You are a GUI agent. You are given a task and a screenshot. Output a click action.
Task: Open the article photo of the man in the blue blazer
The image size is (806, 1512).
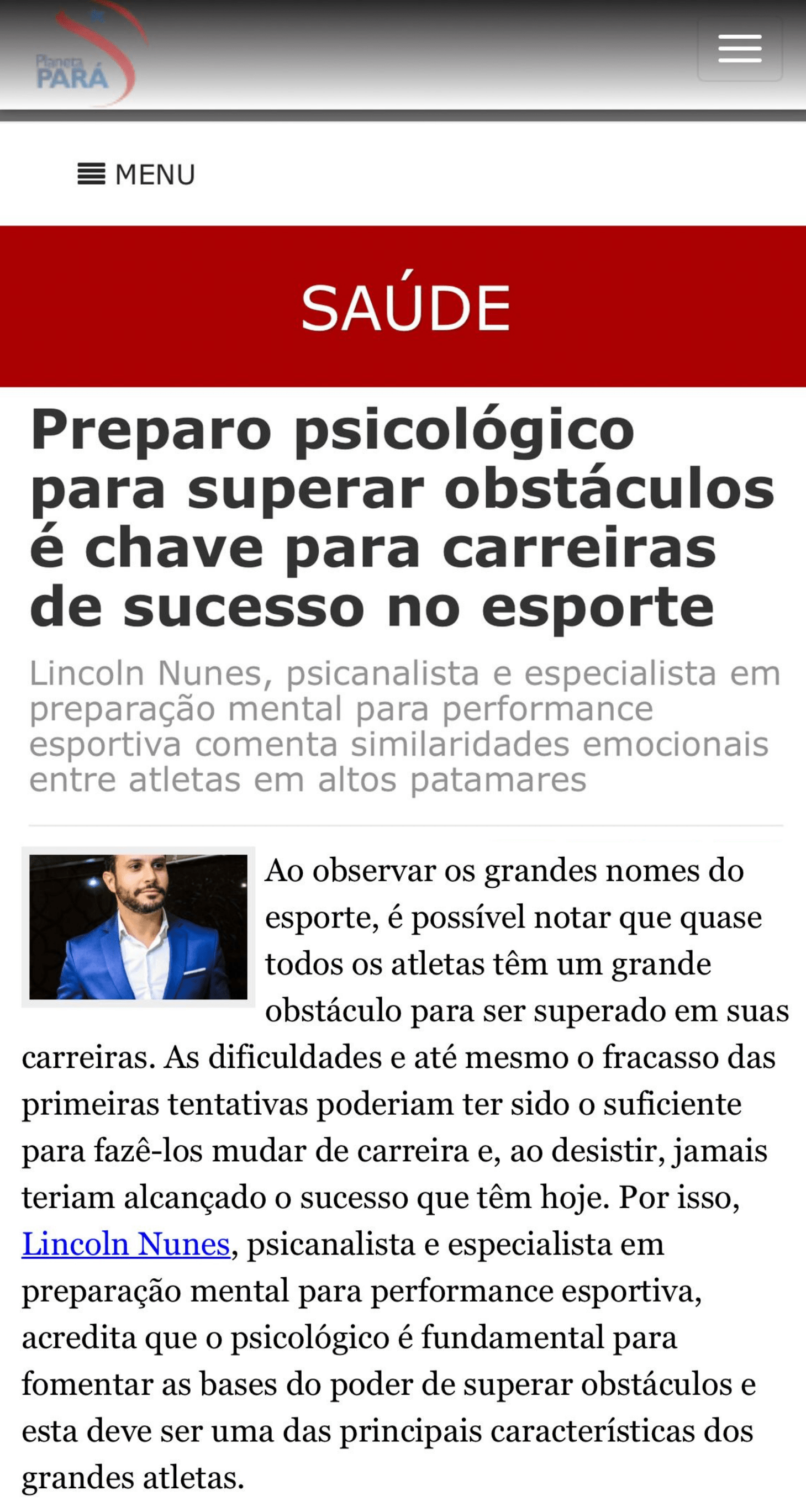click(138, 927)
